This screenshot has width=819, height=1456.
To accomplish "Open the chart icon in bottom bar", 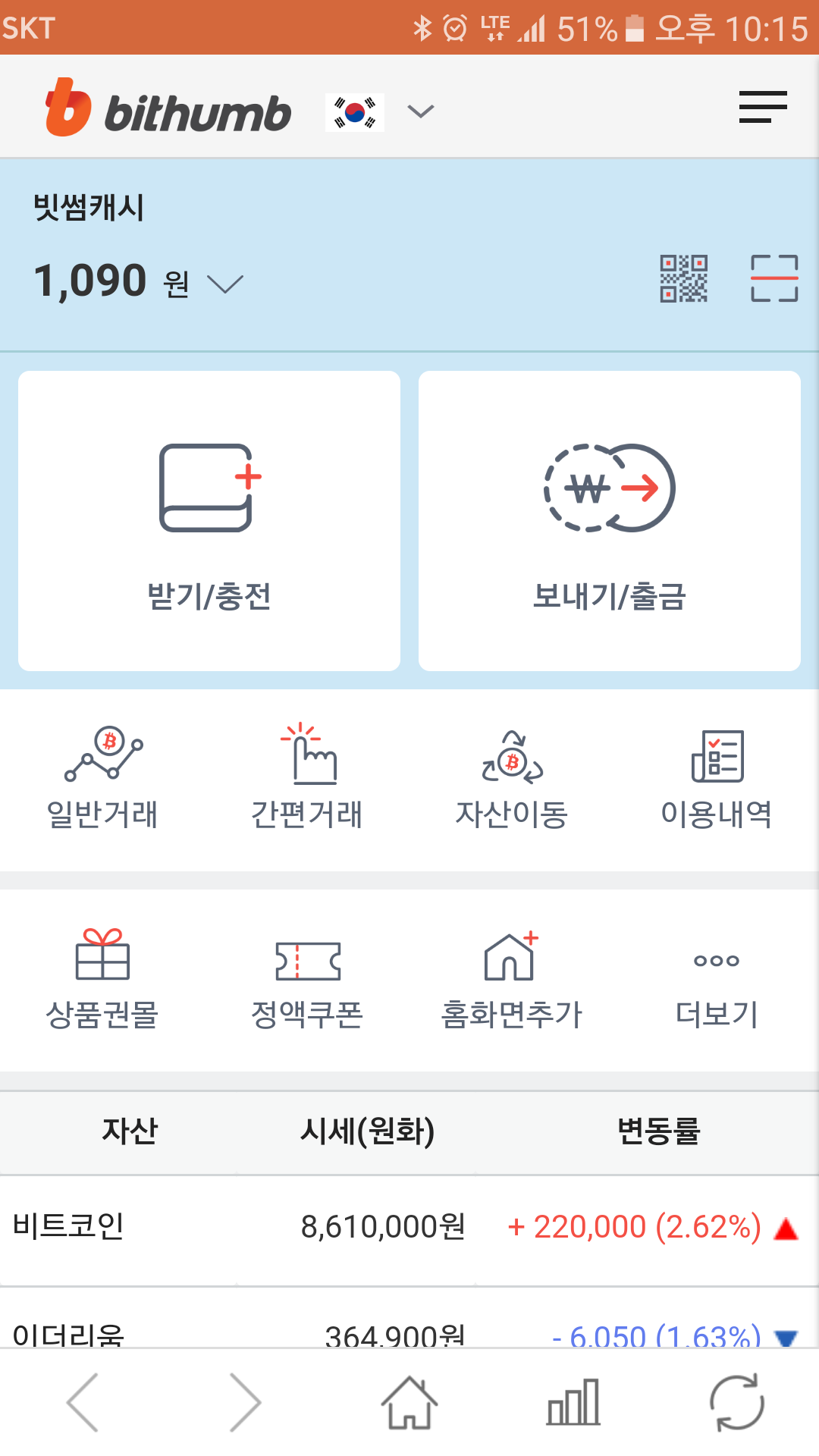I will click(x=573, y=1403).
